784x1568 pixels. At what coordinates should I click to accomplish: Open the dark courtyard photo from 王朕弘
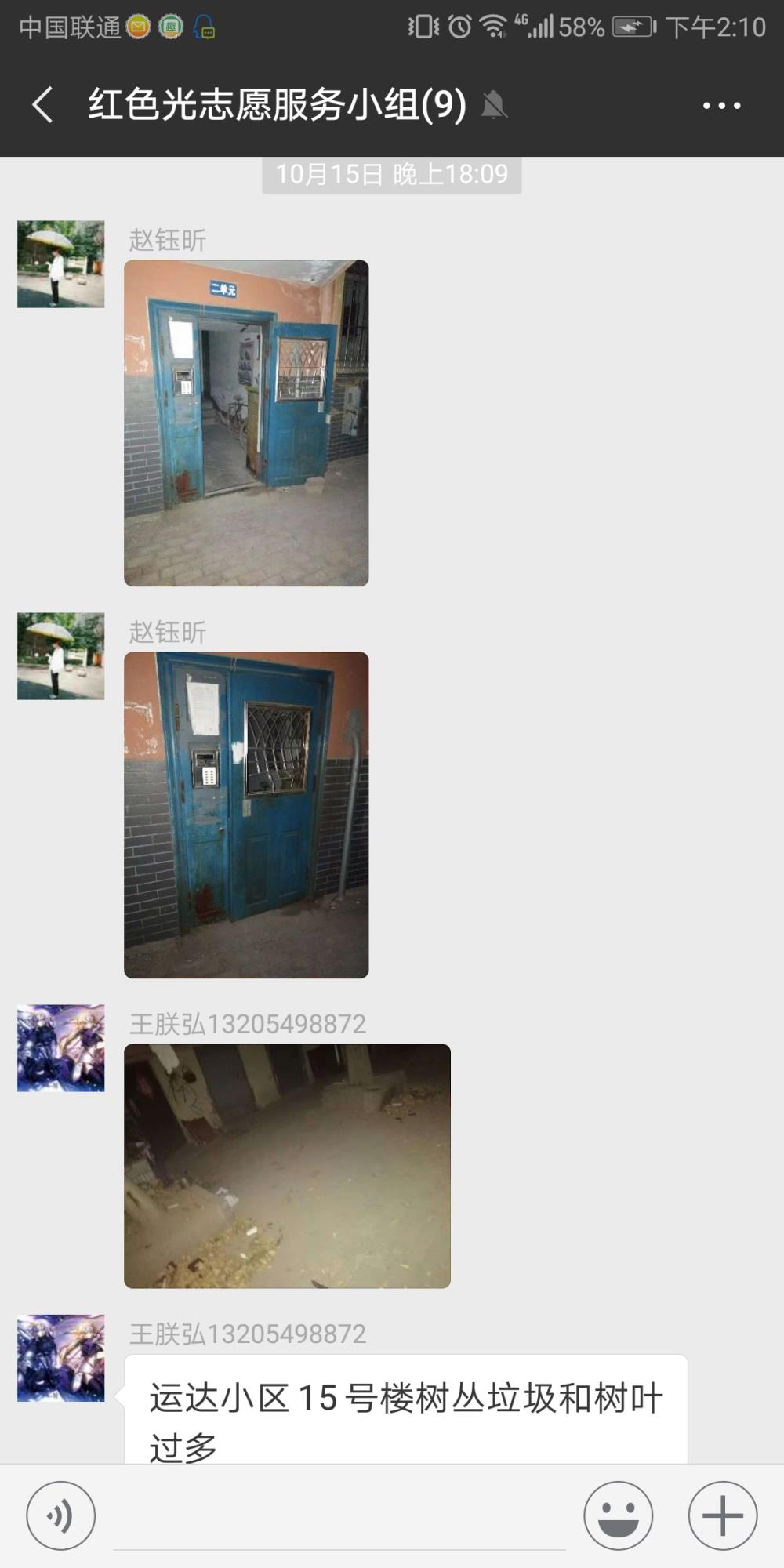tap(287, 1166)
